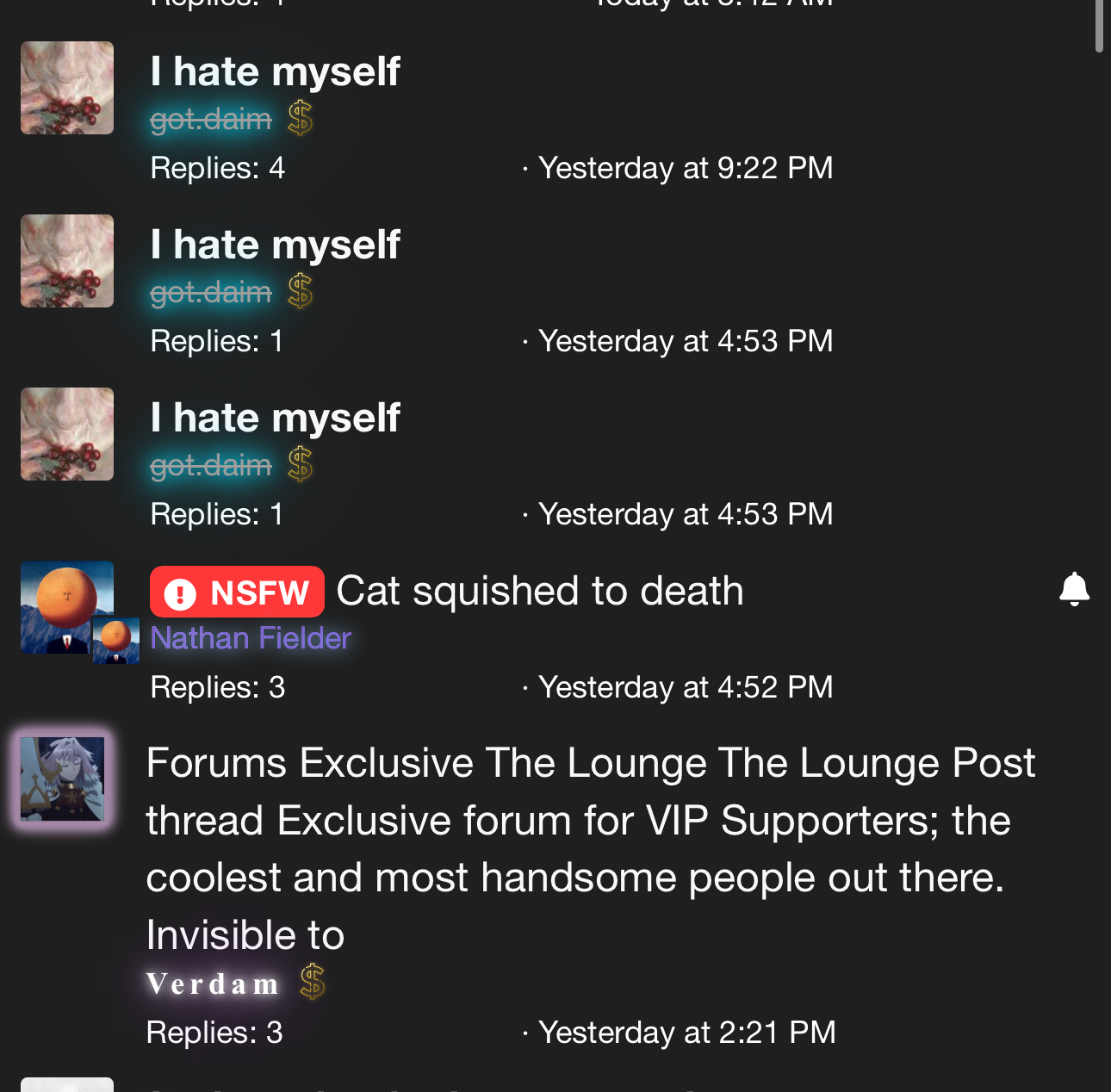
Task: Tap Nathan Fielder's orange avatar
Action: [x=67, y=607]
